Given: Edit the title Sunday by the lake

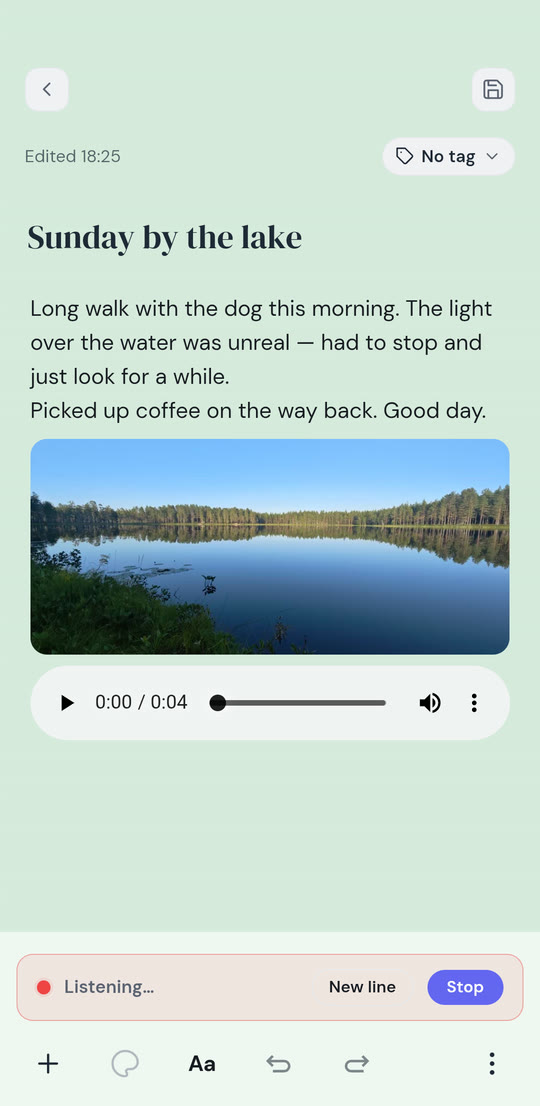Looking at the screenshot, I should click(x=165, y=238).
